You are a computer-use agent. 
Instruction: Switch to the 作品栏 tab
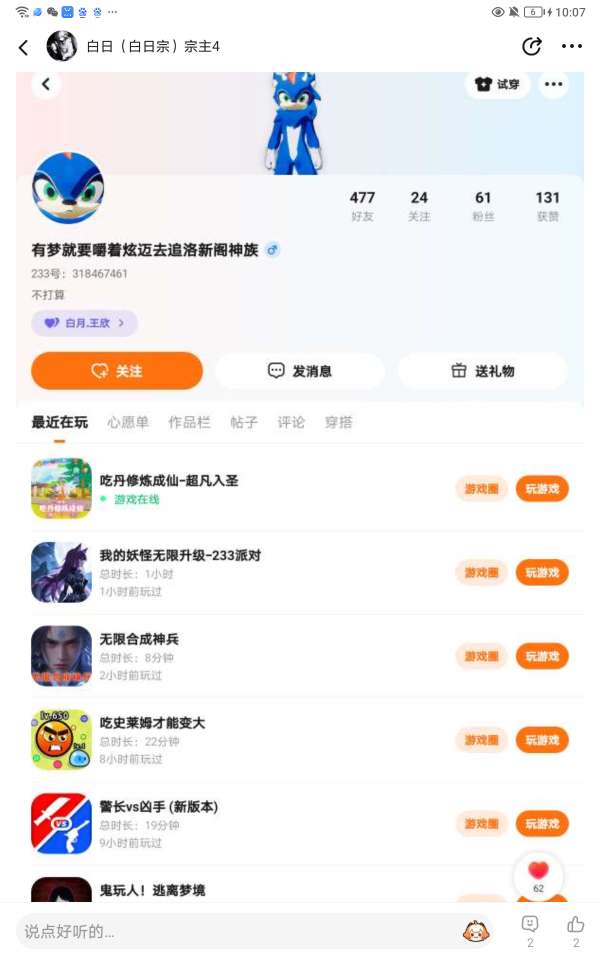[189, 423]
